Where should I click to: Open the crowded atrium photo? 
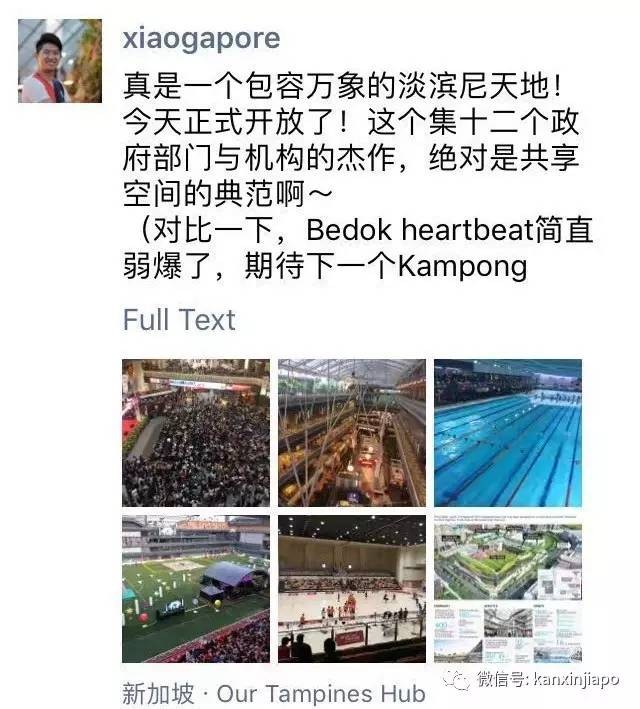click(196, 433)
